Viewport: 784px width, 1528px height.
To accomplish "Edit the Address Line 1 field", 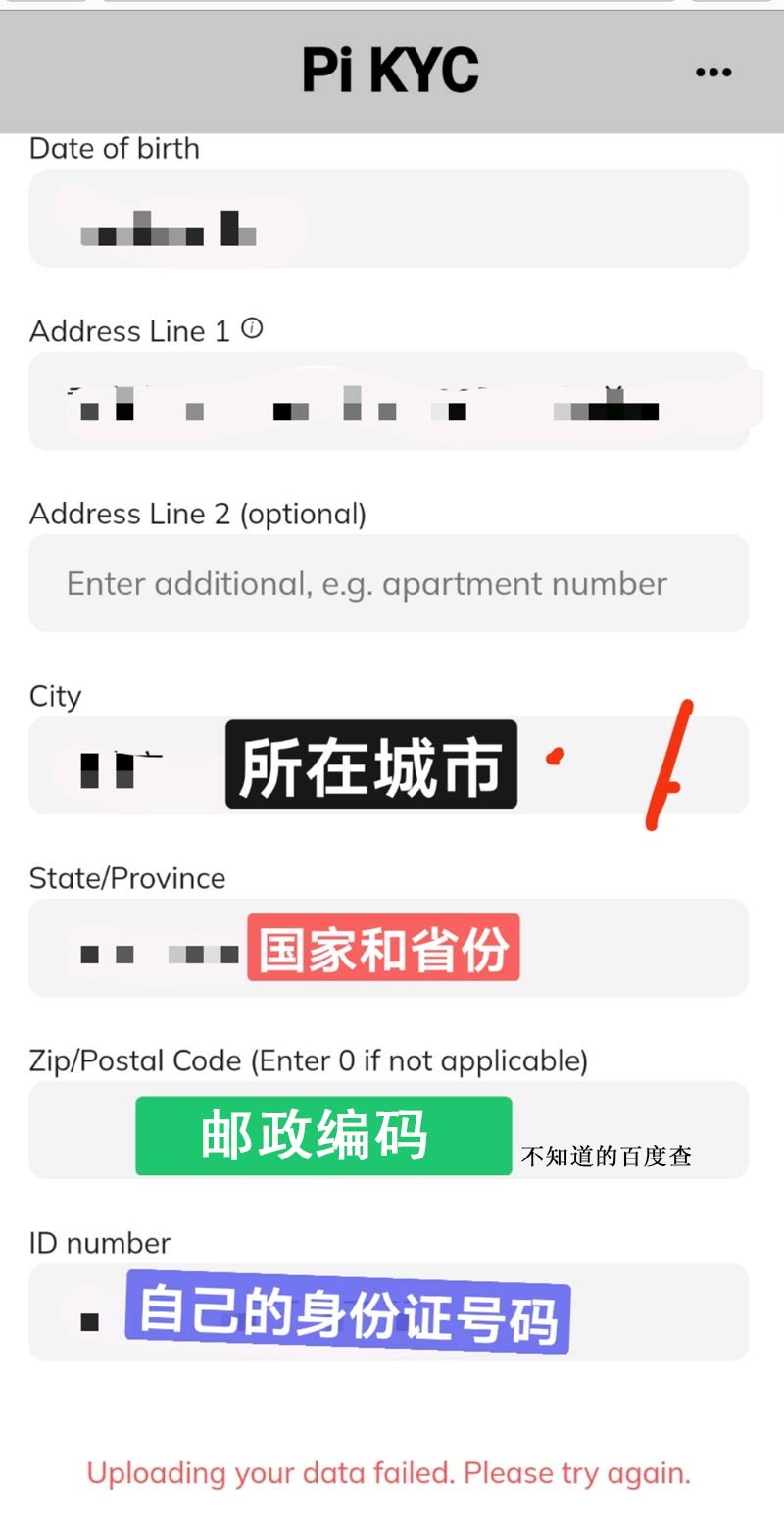I will pyautogui.click(x=388, y=401).
